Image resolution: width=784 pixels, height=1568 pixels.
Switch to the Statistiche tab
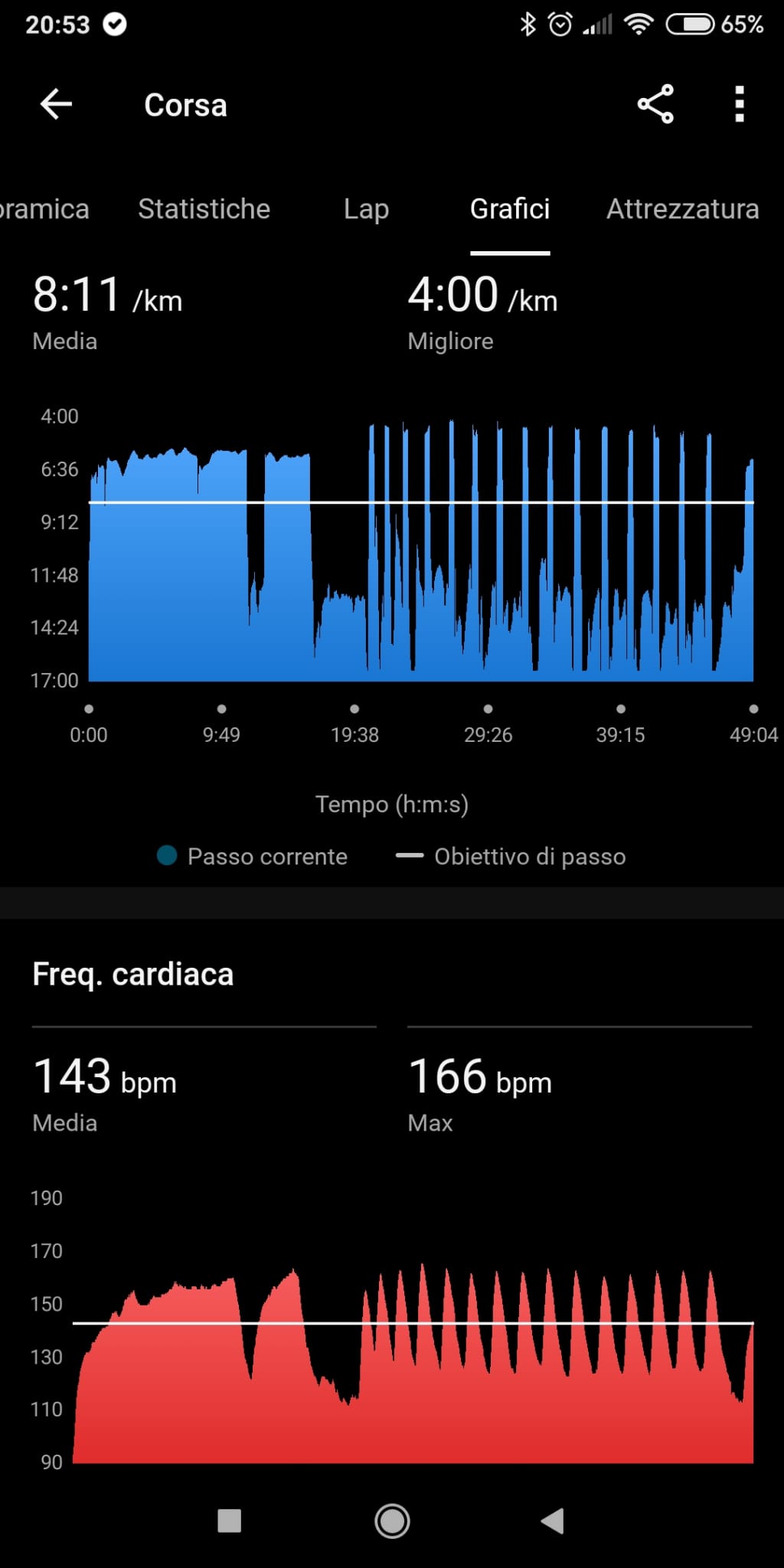click(x=204, y=209)
